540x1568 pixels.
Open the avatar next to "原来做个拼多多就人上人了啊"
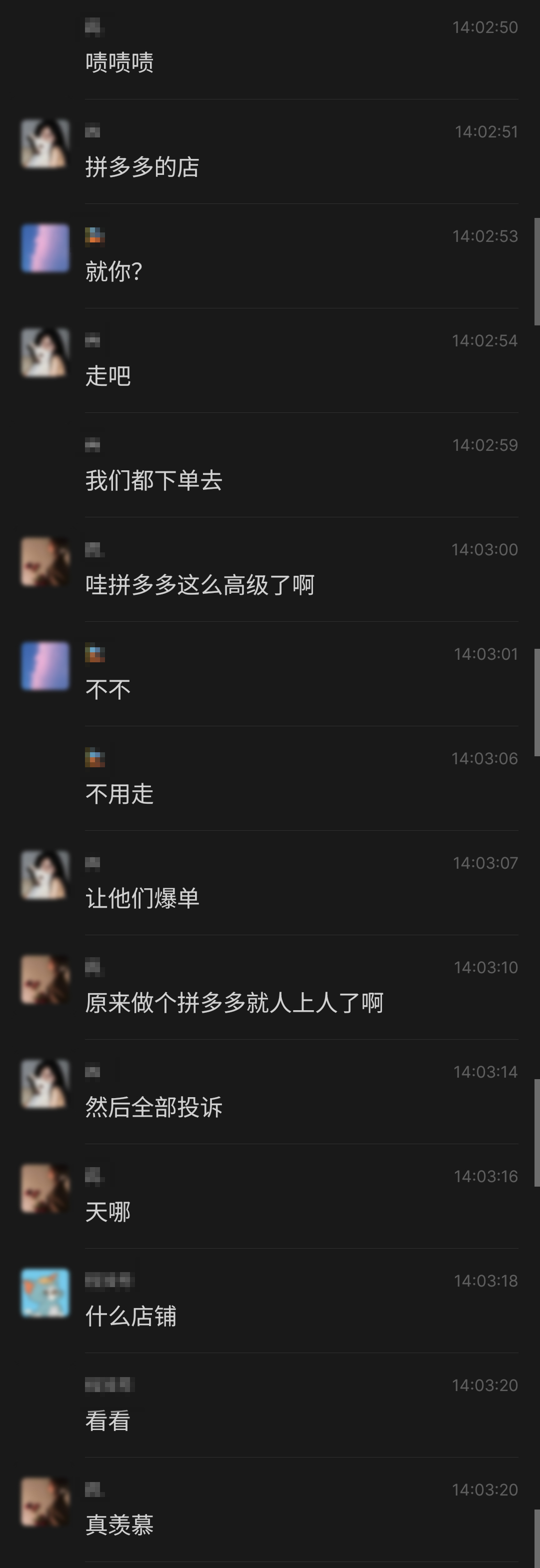point(44,981)
